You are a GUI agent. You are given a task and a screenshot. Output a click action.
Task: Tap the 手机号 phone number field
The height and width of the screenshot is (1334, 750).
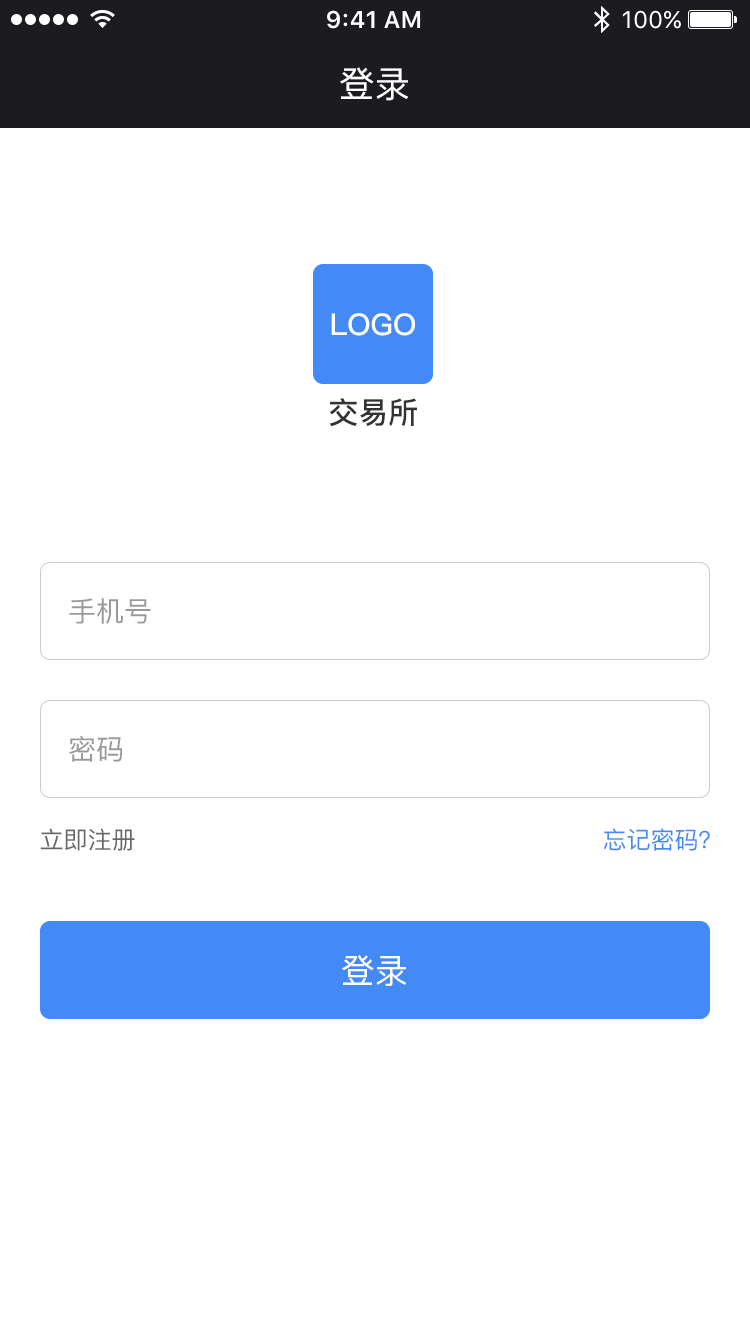click(x=375, y=611)
